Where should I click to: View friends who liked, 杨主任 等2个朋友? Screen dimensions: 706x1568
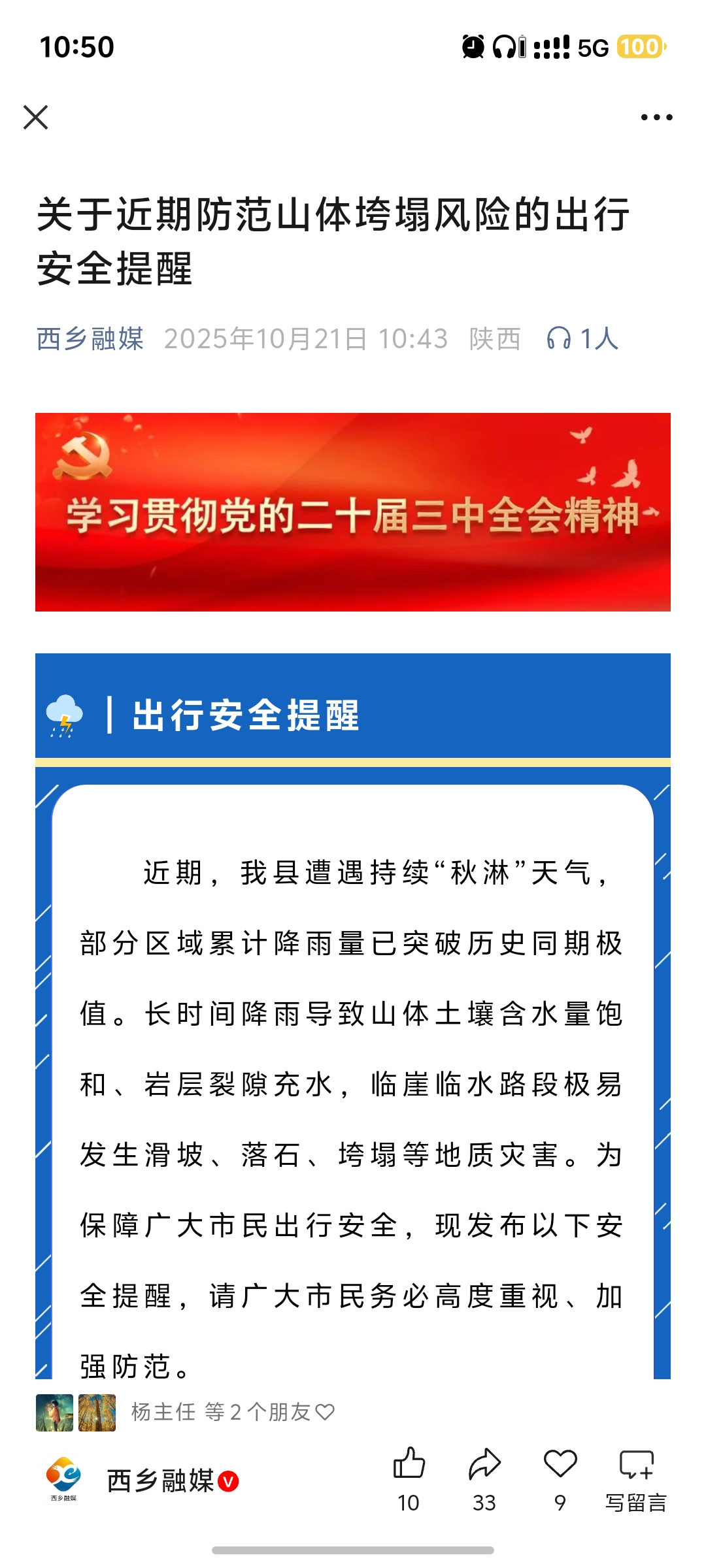pos(186,1412)
